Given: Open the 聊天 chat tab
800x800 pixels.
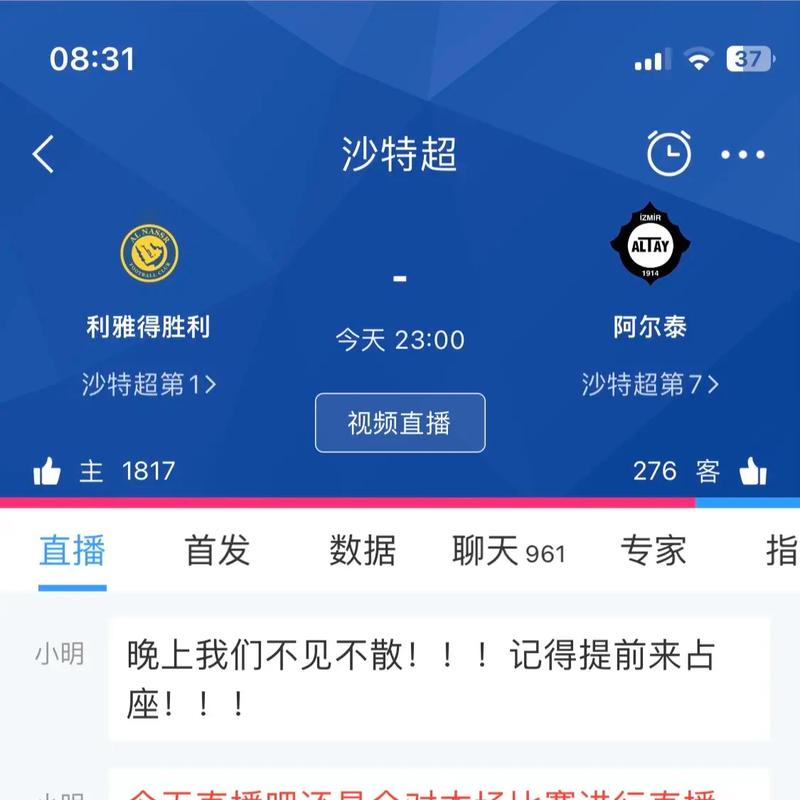Looking at the screenshot, I should (x=508, y=551).
